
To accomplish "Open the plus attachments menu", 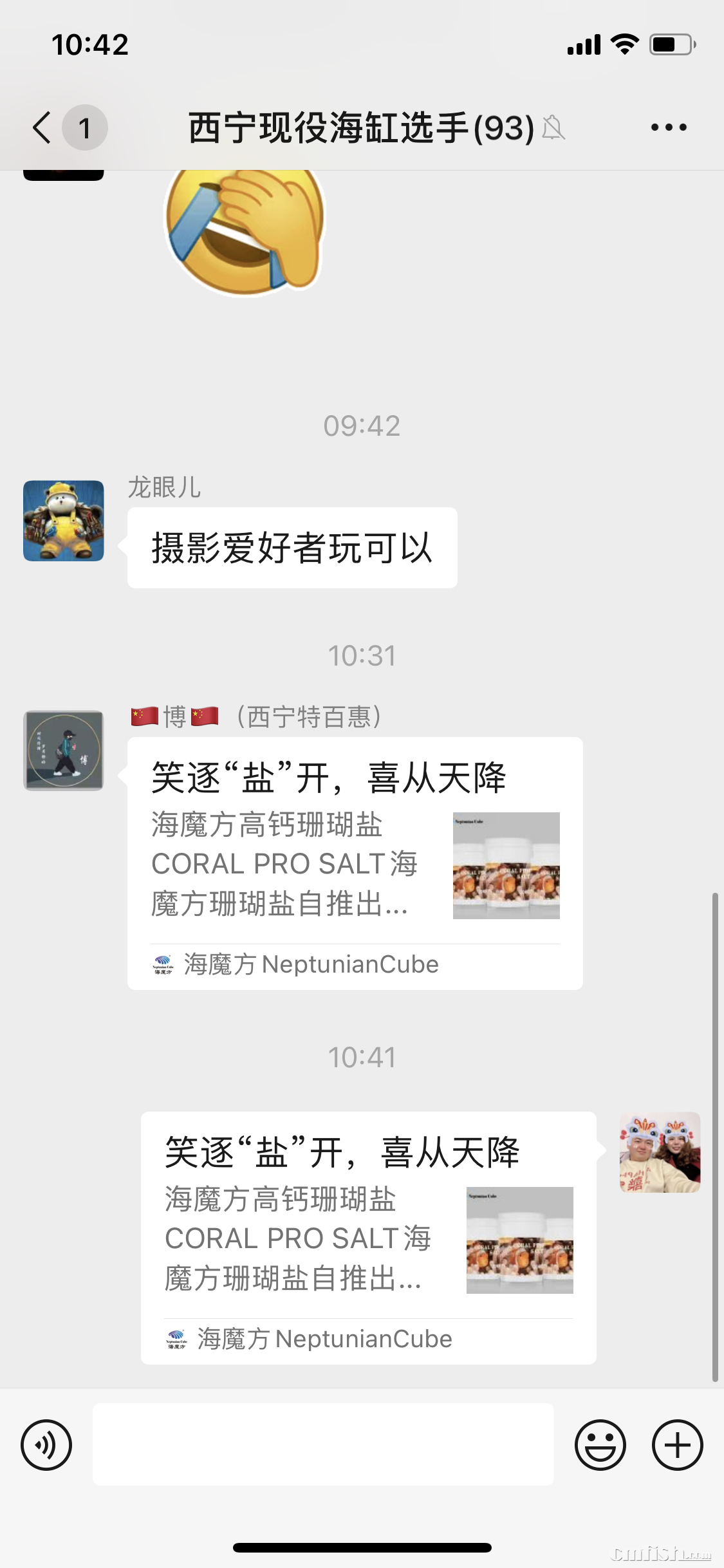I will tap(677, 1445).
